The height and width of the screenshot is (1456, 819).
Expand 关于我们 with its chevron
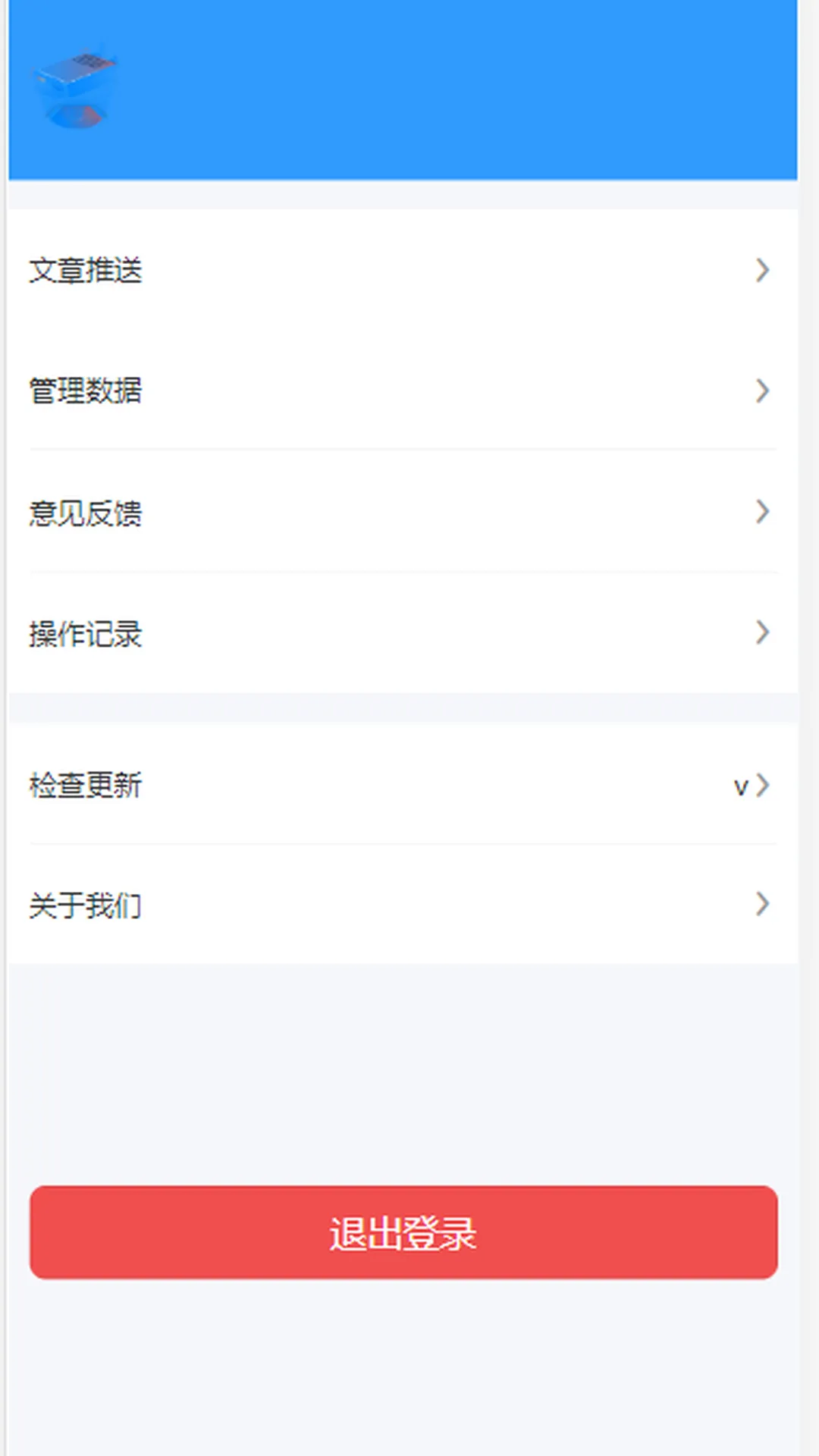coord(762,905)
